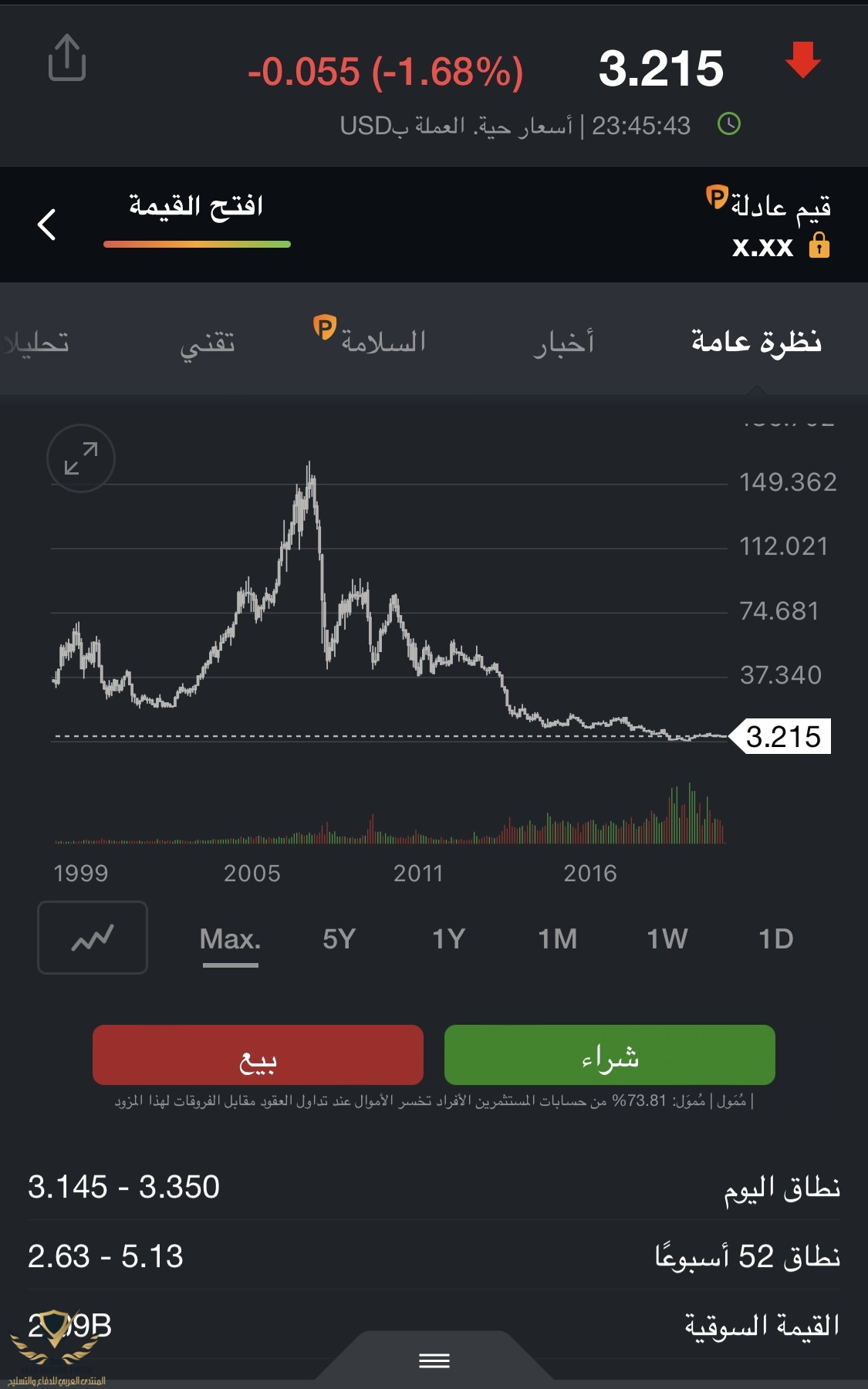
Task: Select the نظرة عامة overview tab
Action: tap(755, 340)
